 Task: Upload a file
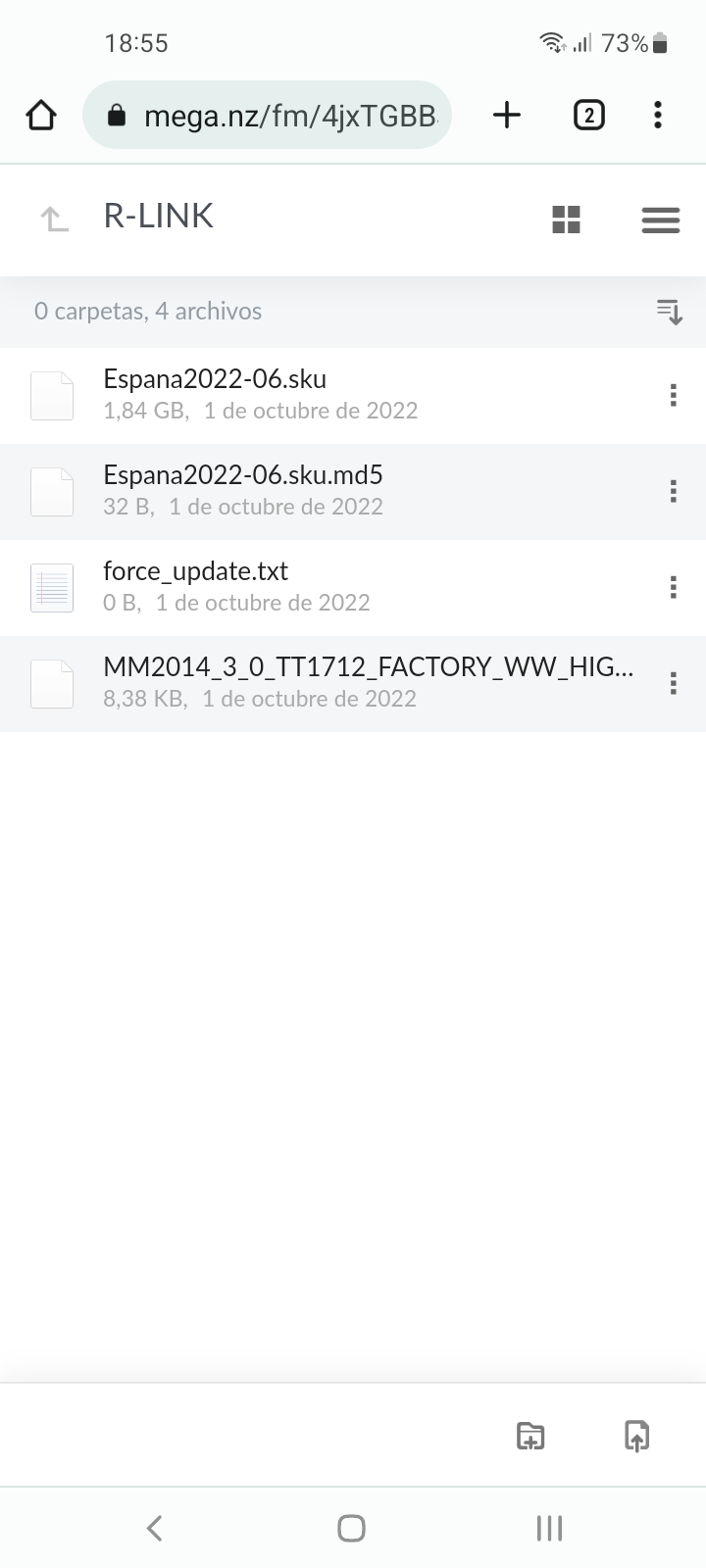point(637,1436)
